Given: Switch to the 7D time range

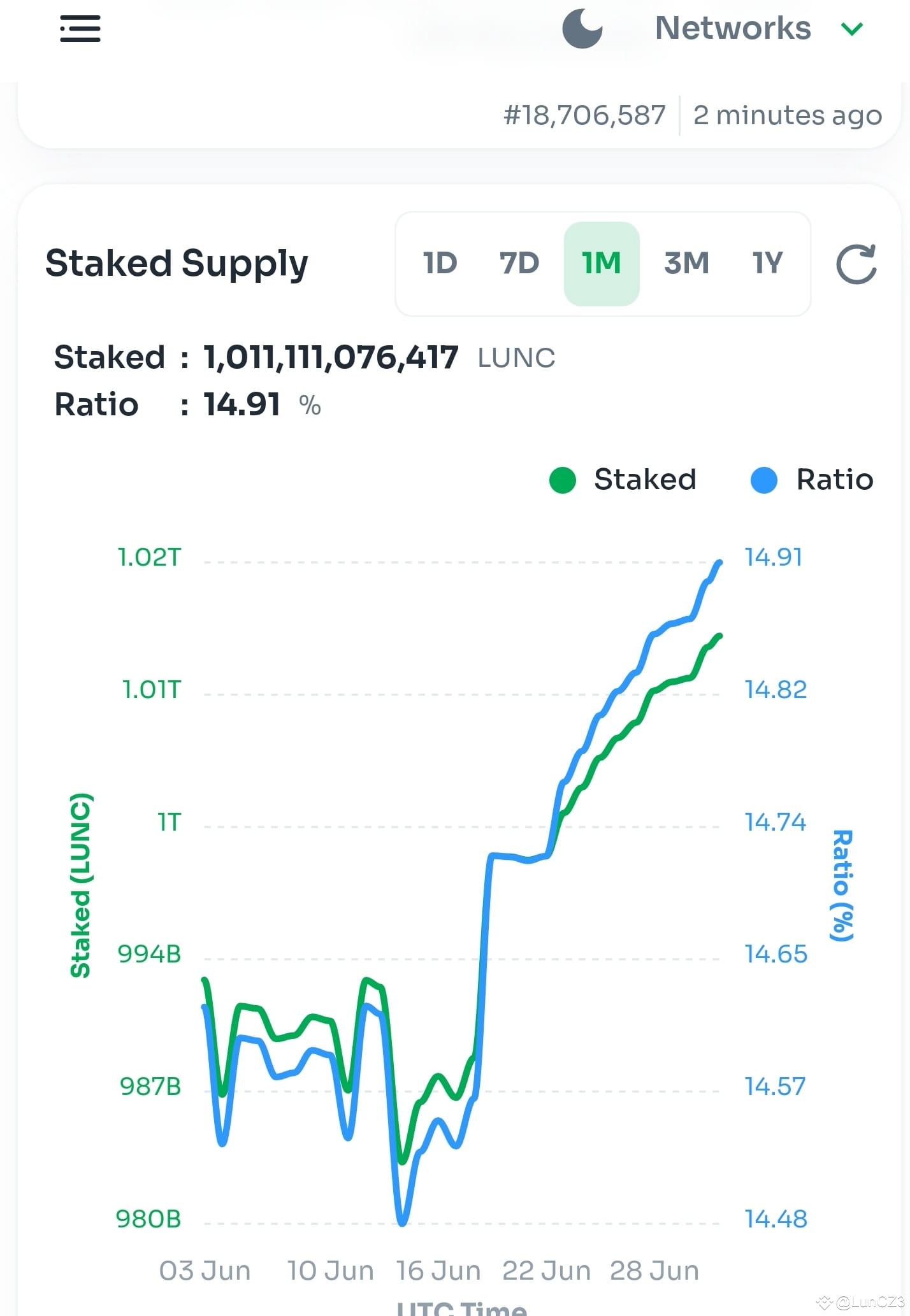Looking at the screenshot, I should 520,263.
